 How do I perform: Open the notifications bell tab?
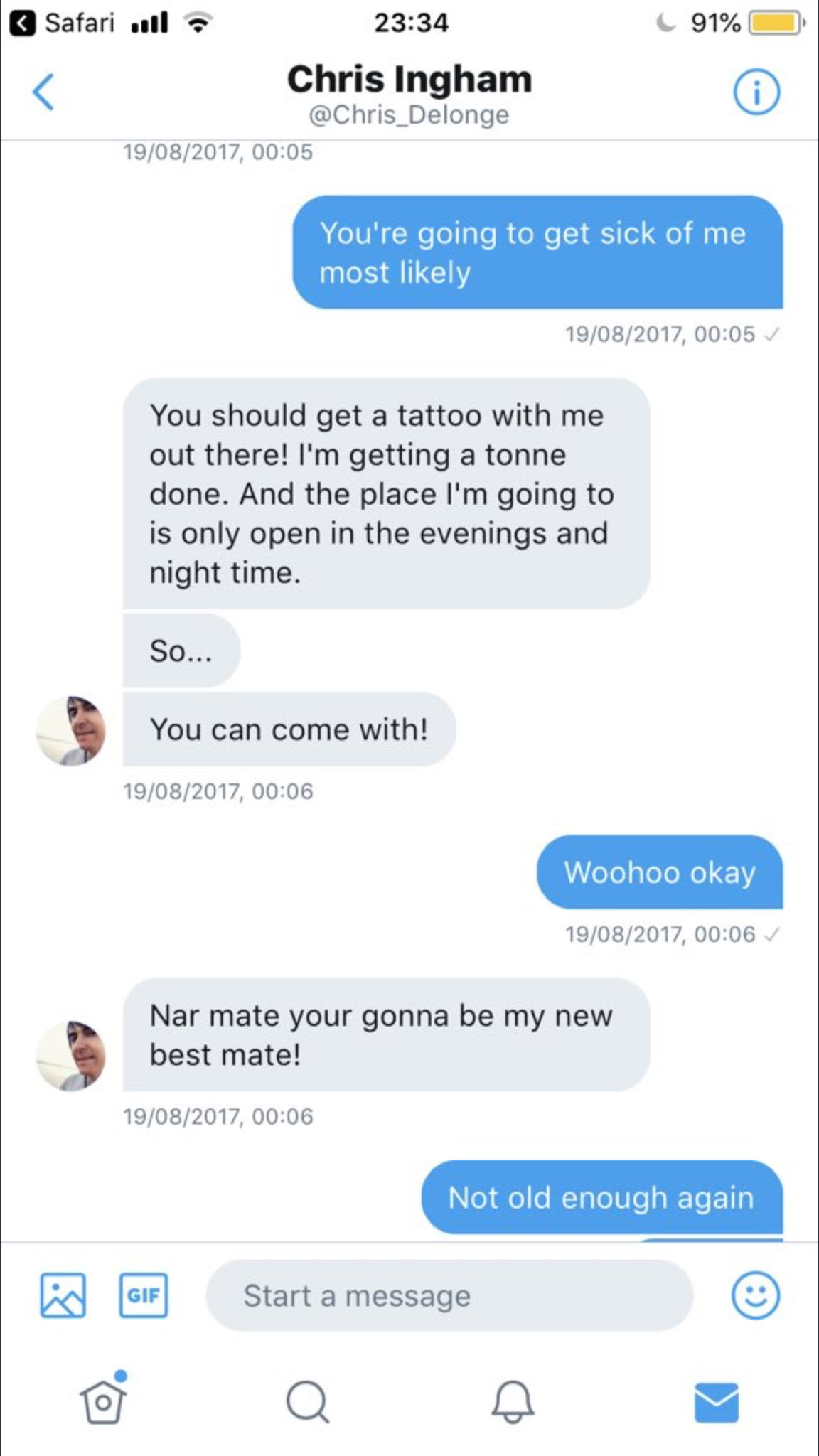pyautogui.click(x=512, y=1402)
